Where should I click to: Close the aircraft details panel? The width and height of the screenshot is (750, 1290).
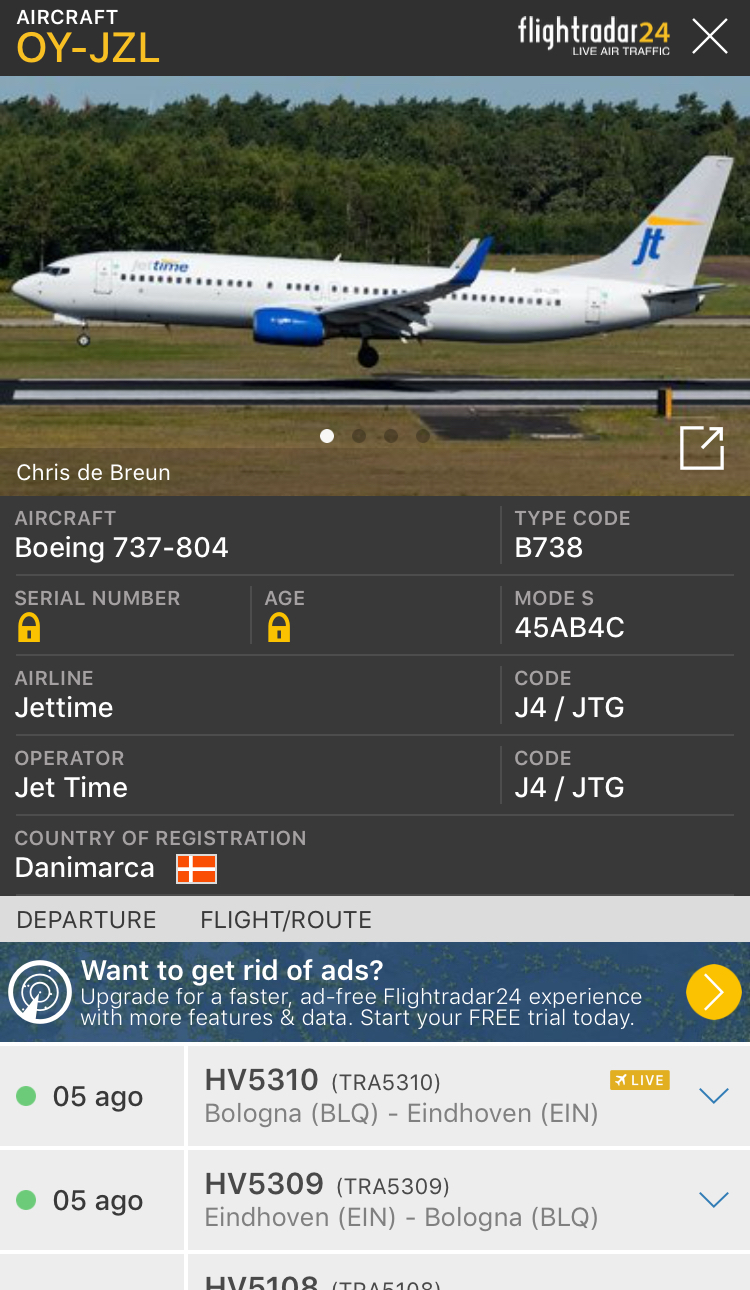point(710,37)
